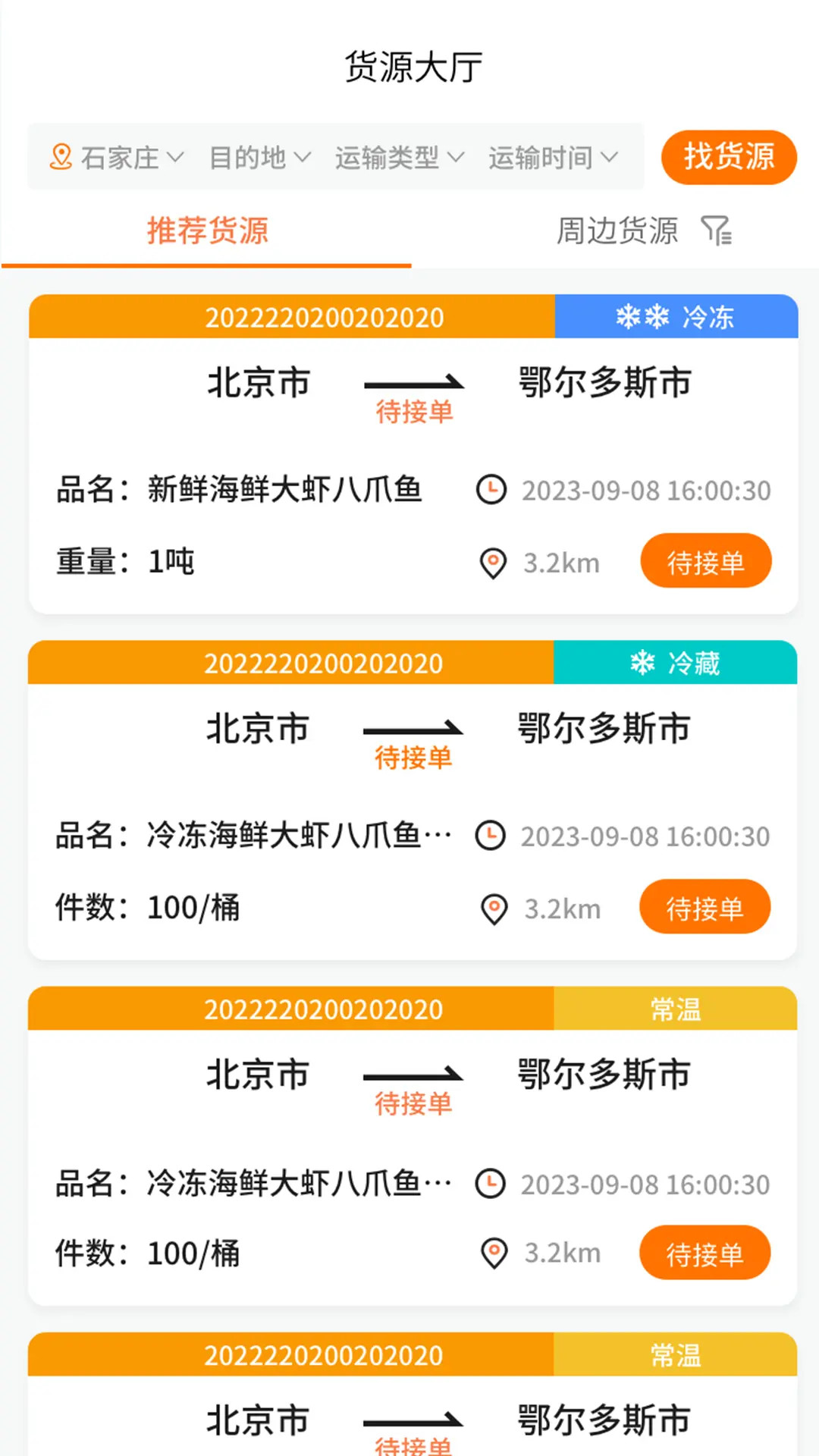The image size is (819, 1456).
Task: Tap the location pin on the 常温 card
Action: 494,1253
